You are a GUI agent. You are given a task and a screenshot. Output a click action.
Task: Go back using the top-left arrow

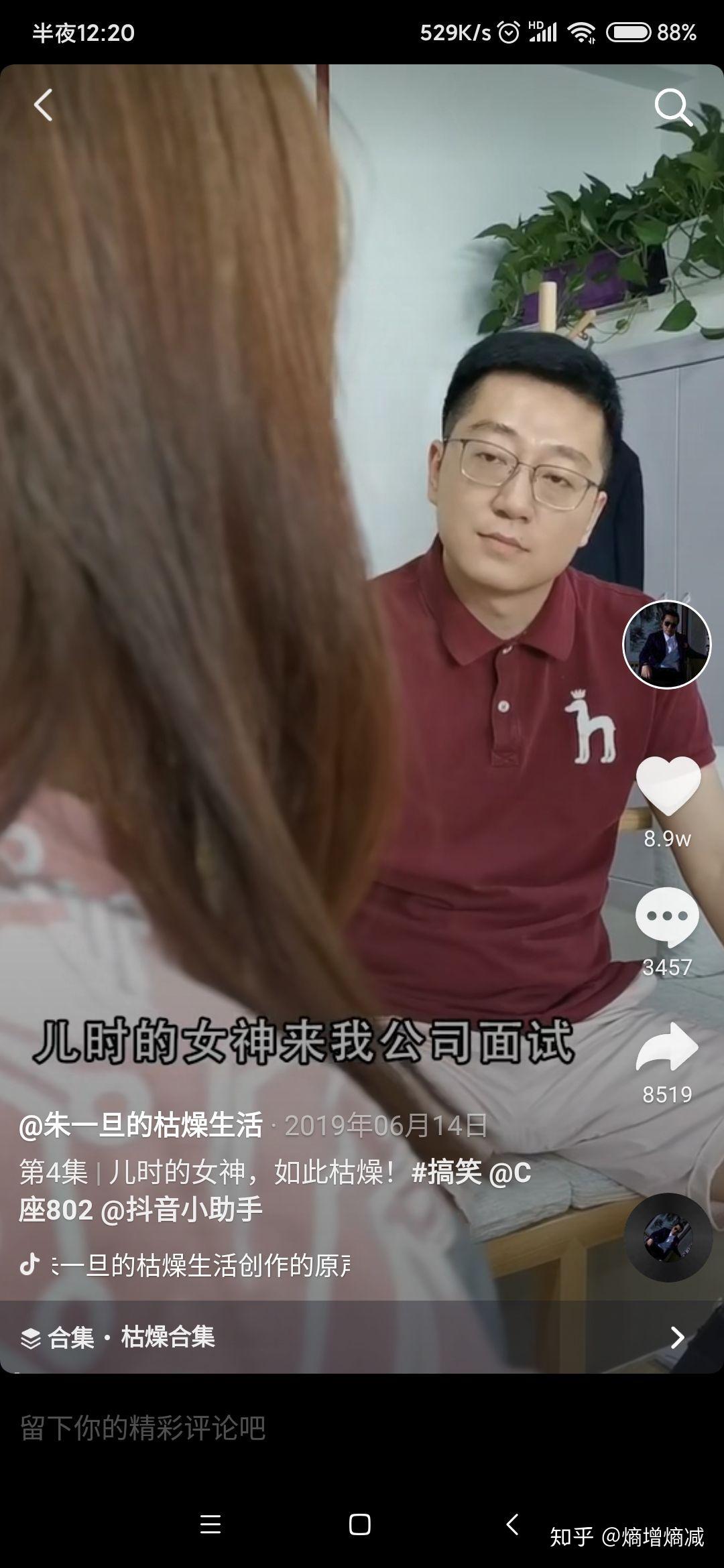tap(44, 106)
